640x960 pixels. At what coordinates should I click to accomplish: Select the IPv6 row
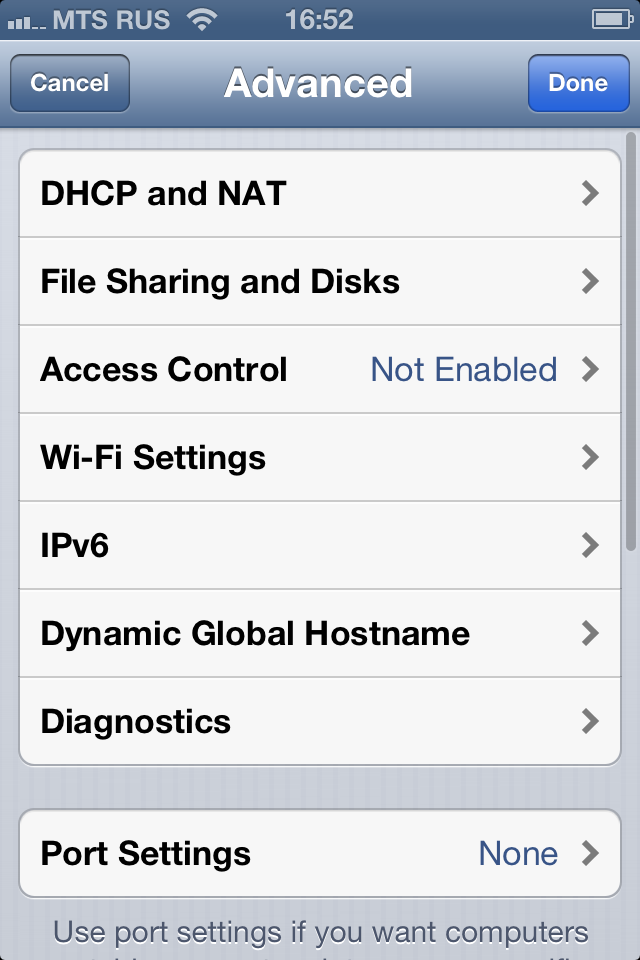[x=320, y=546]
